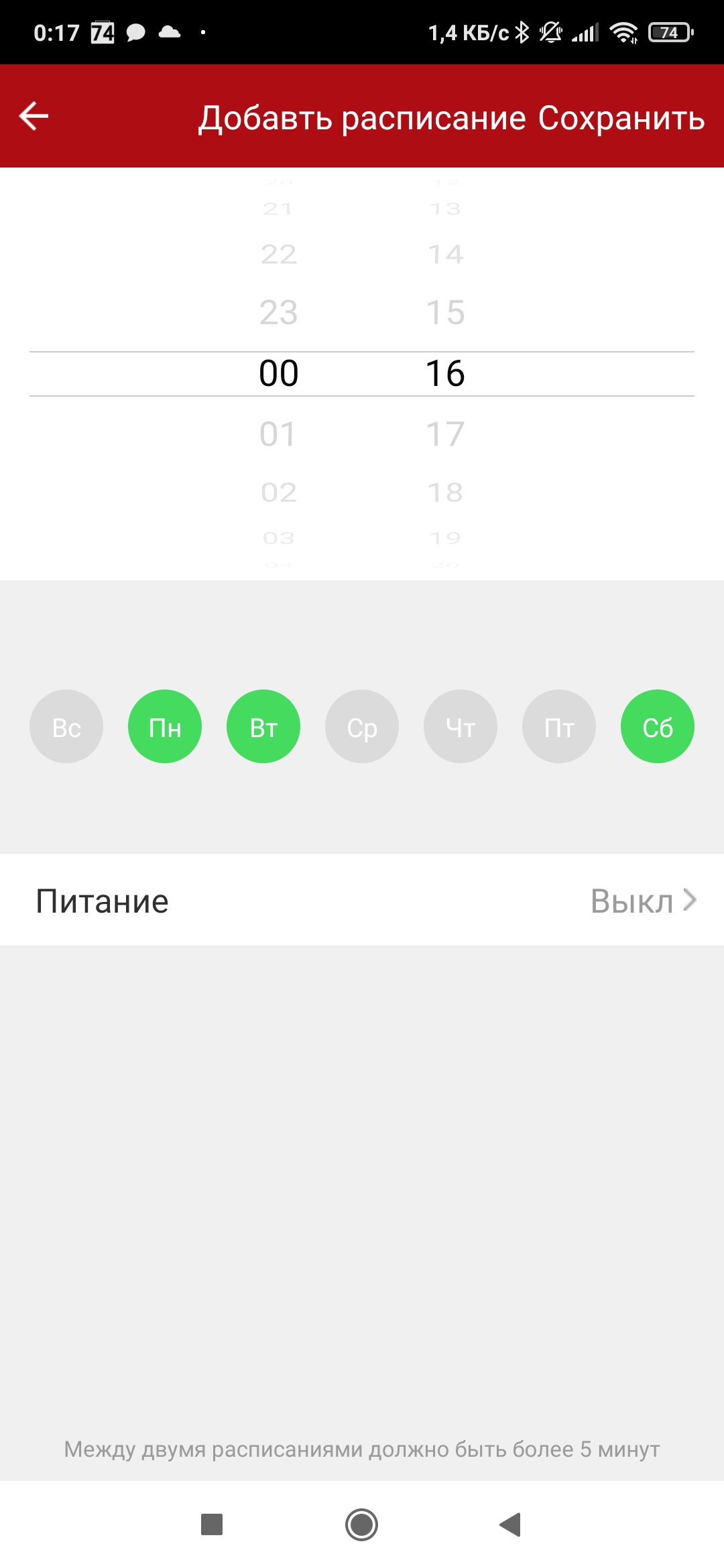Deselect Monday (Пн) day chip
724x1568 pixels.
pos(165,726)
